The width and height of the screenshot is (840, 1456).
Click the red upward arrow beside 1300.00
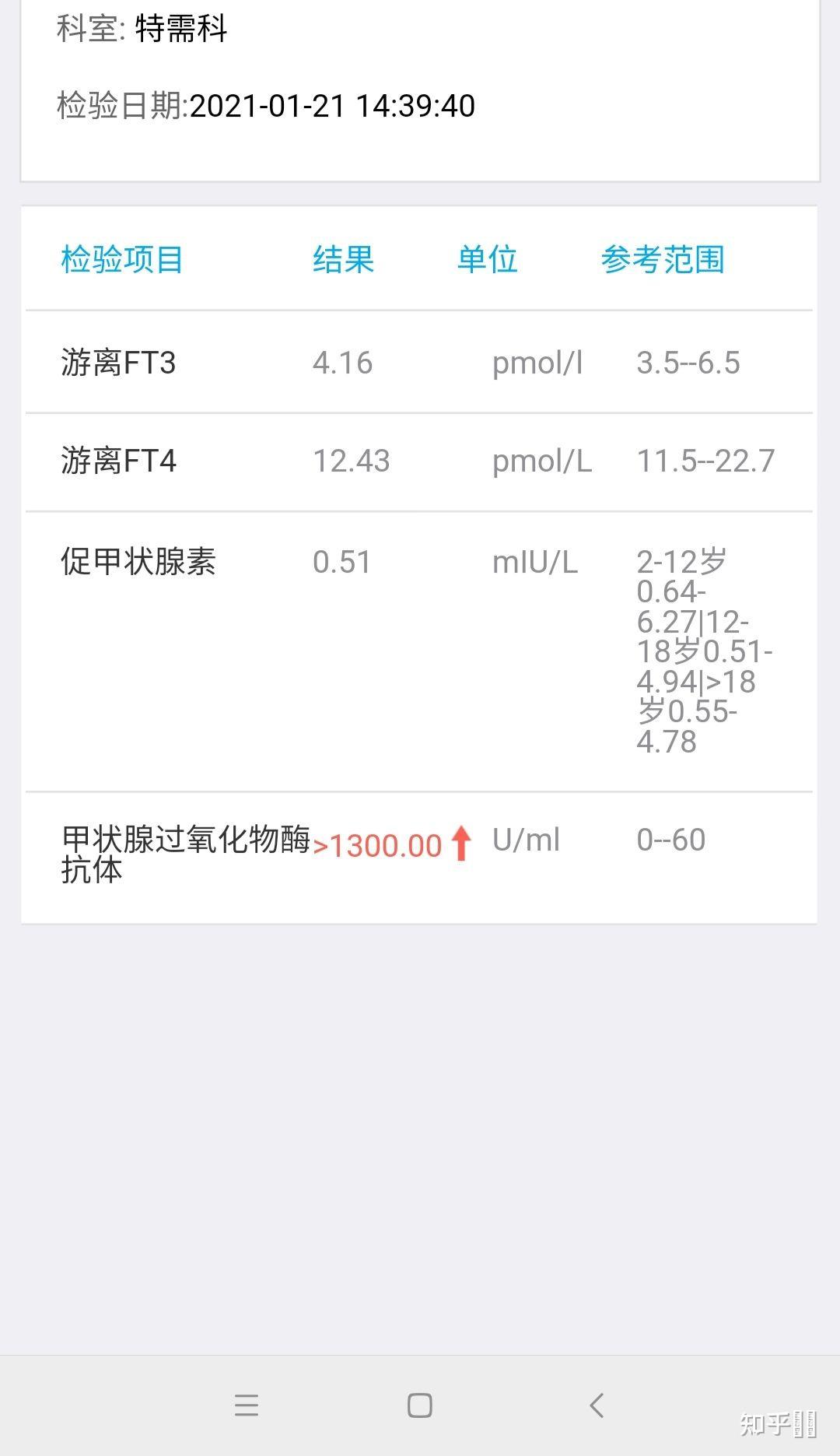(460, 844)
